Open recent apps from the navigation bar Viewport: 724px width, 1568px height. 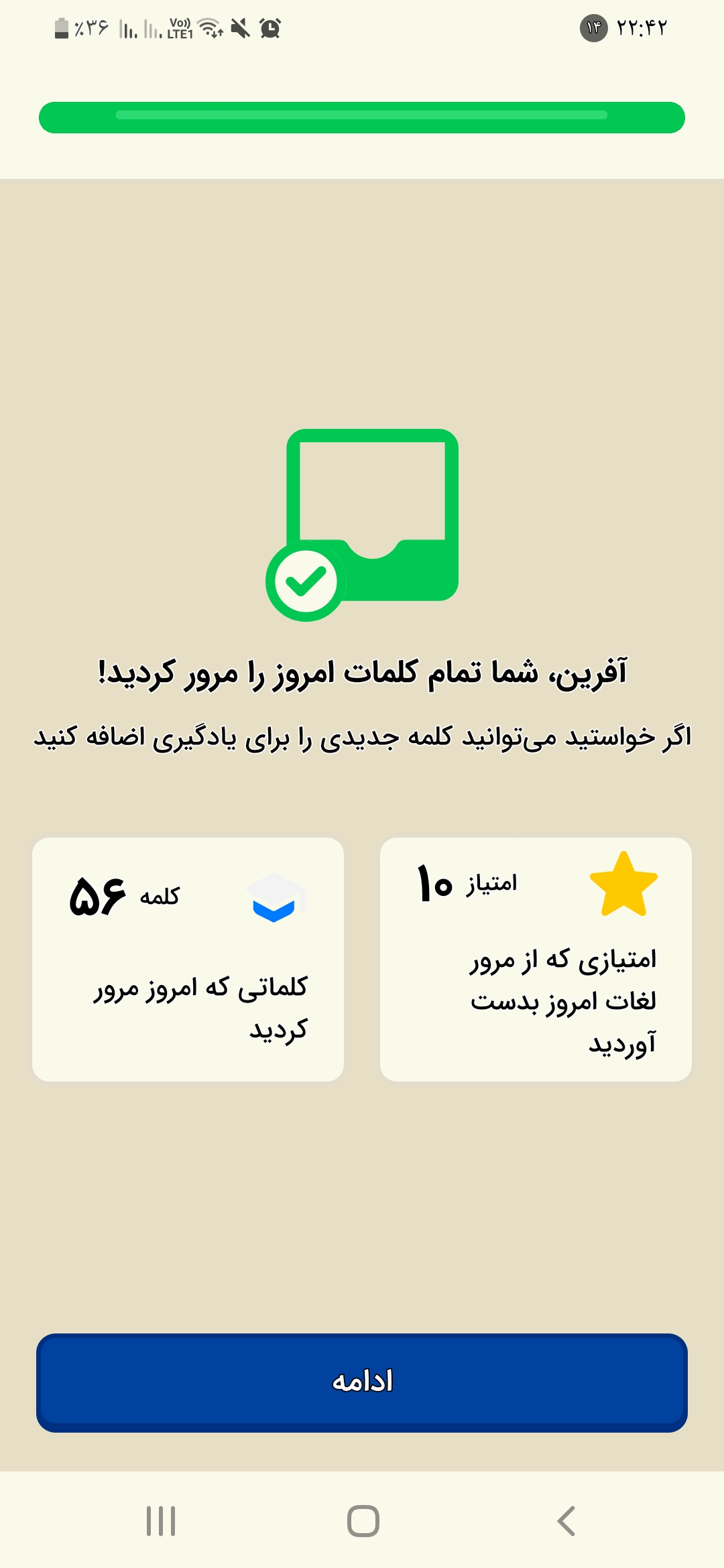coord(161,1520)
